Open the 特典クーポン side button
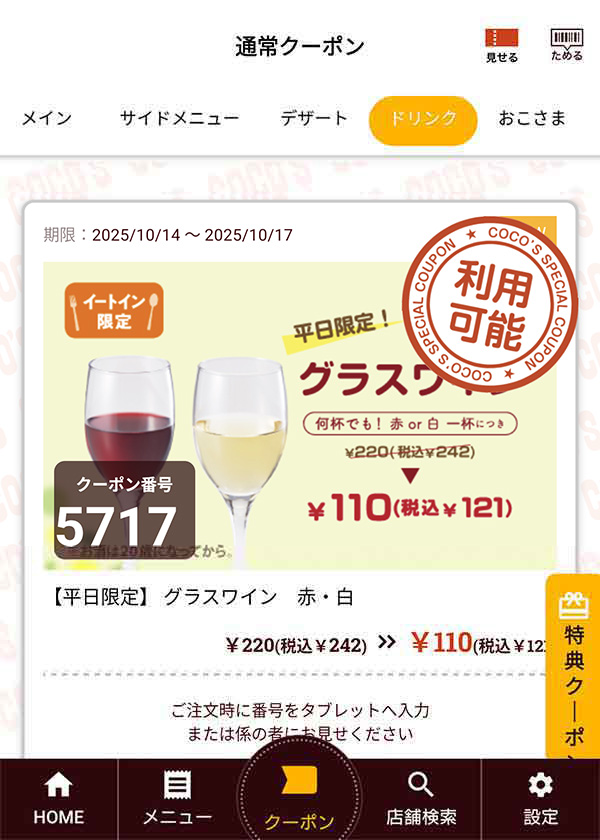Viewport: 600px width, 840px height. click(573, 670)
